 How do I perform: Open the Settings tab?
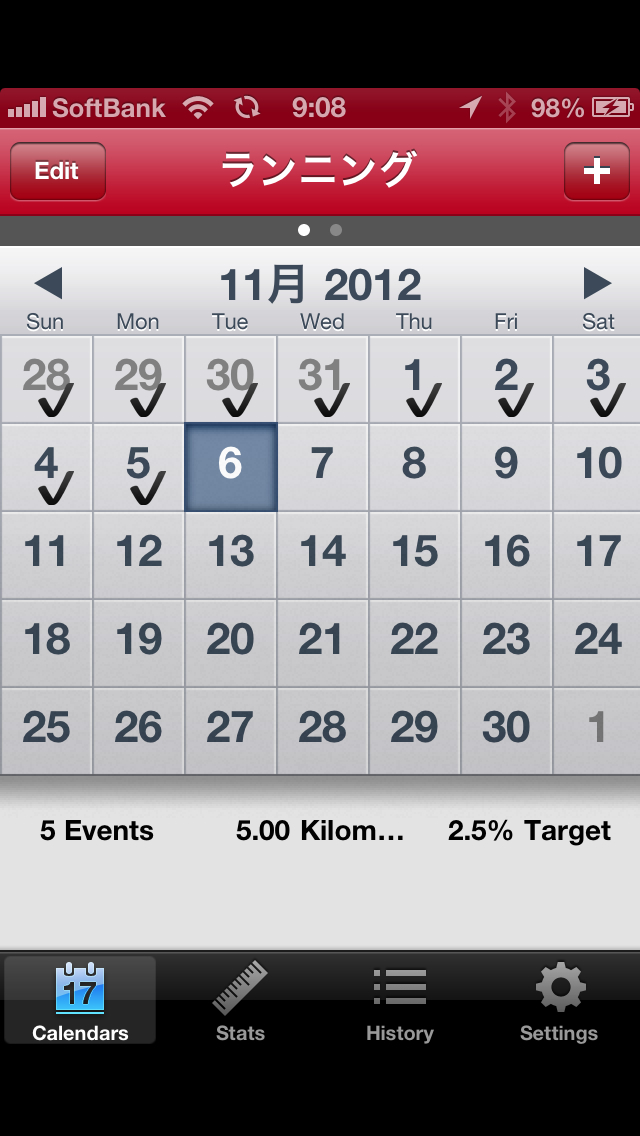pos(559,1001)
